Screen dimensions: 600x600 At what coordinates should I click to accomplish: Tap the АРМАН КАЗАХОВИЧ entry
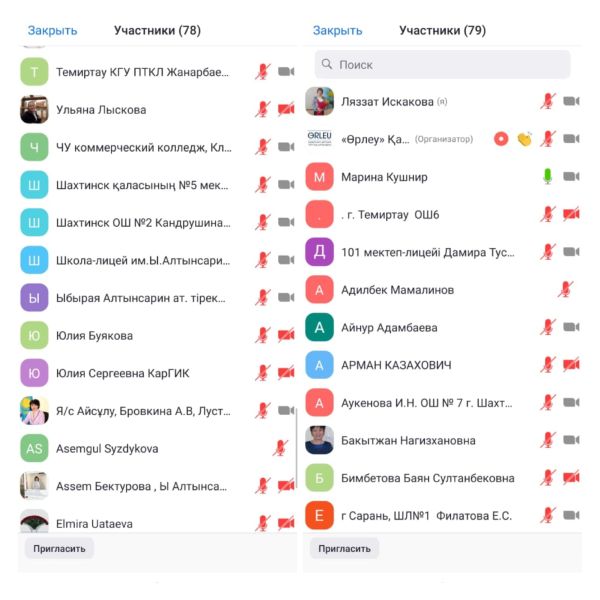coord(396,365)
